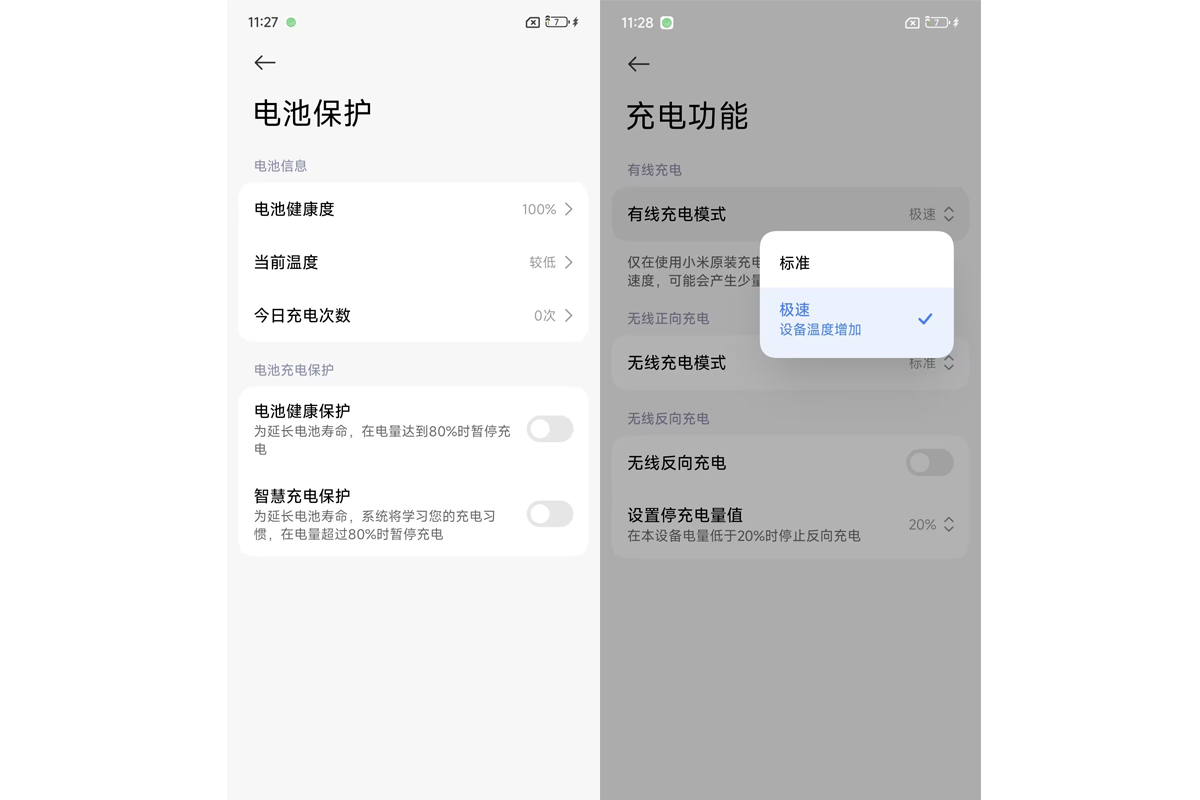The width and height of the screenshot is (1200, 800).
Task: Turn on 智慧充电保护
Action: tap(549, 514)
